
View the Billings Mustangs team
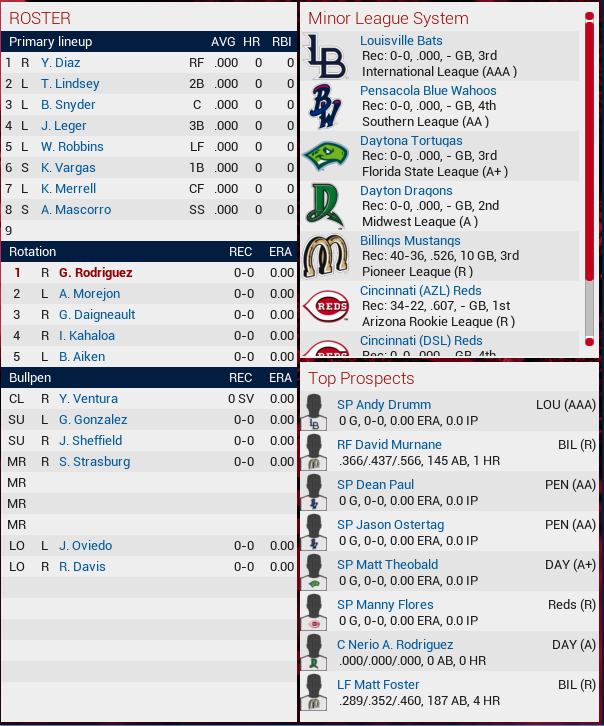point(410,241)
